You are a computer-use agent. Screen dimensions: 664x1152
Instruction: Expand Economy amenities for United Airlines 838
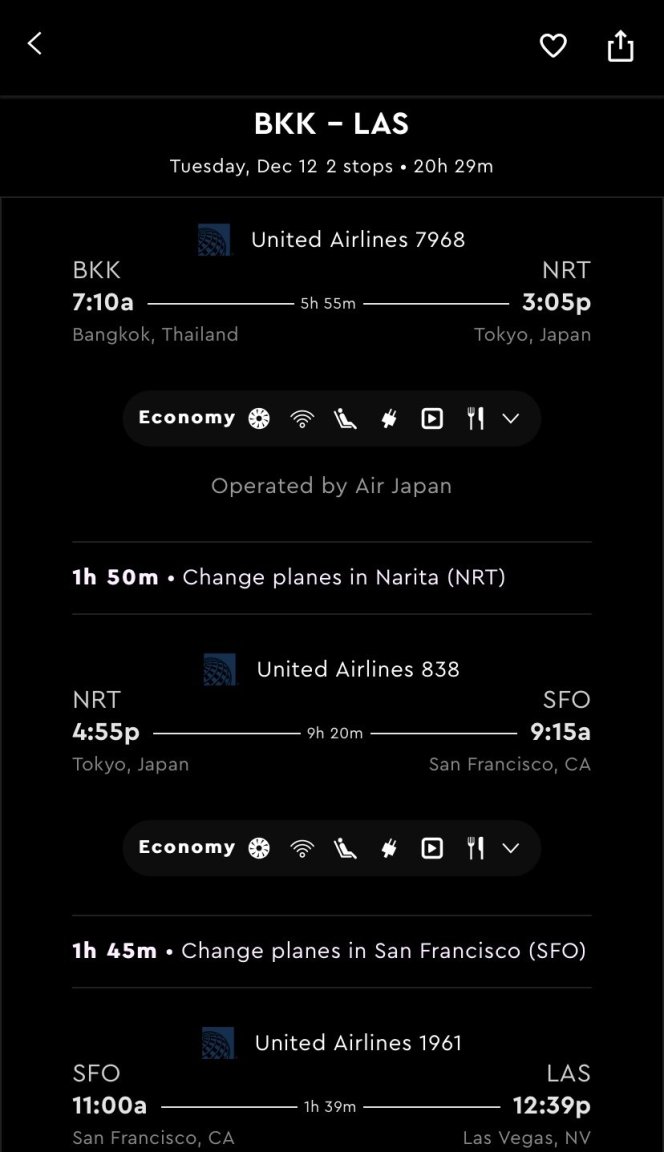pos(510,848)
